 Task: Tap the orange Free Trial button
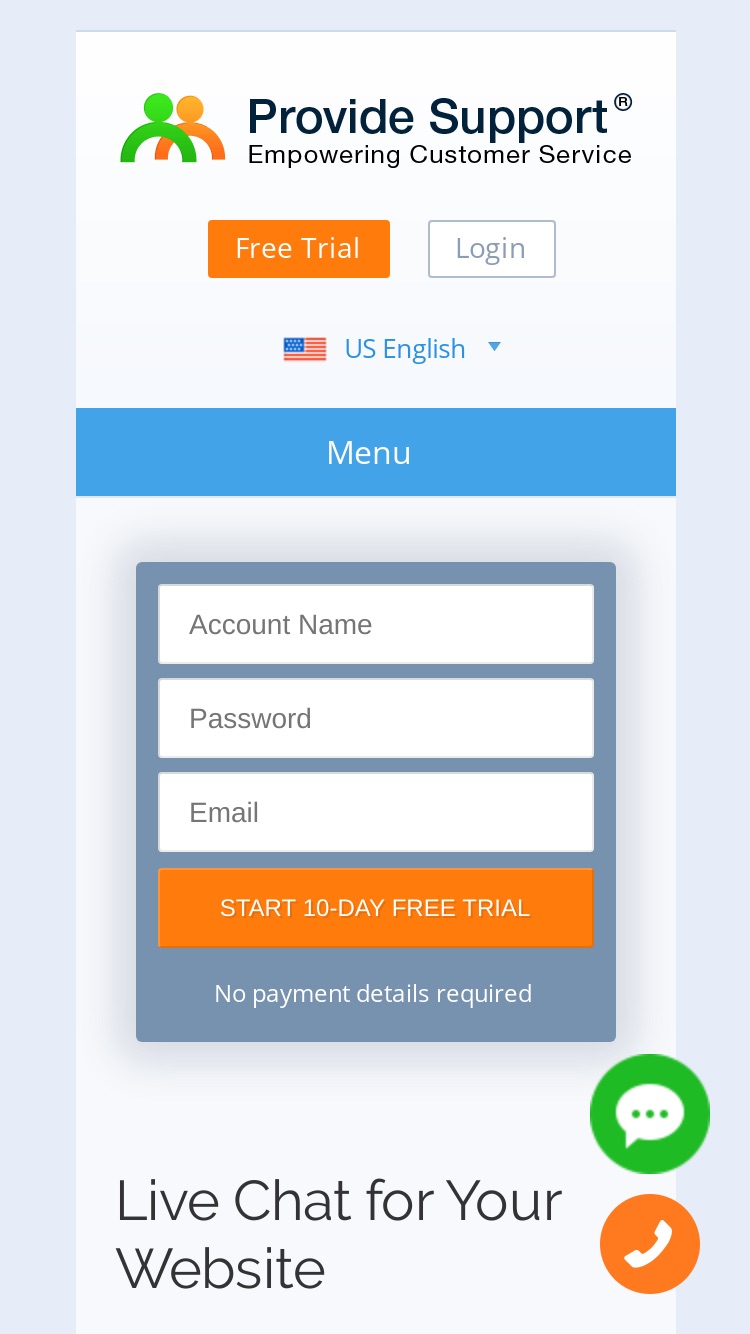coord(299,249)
